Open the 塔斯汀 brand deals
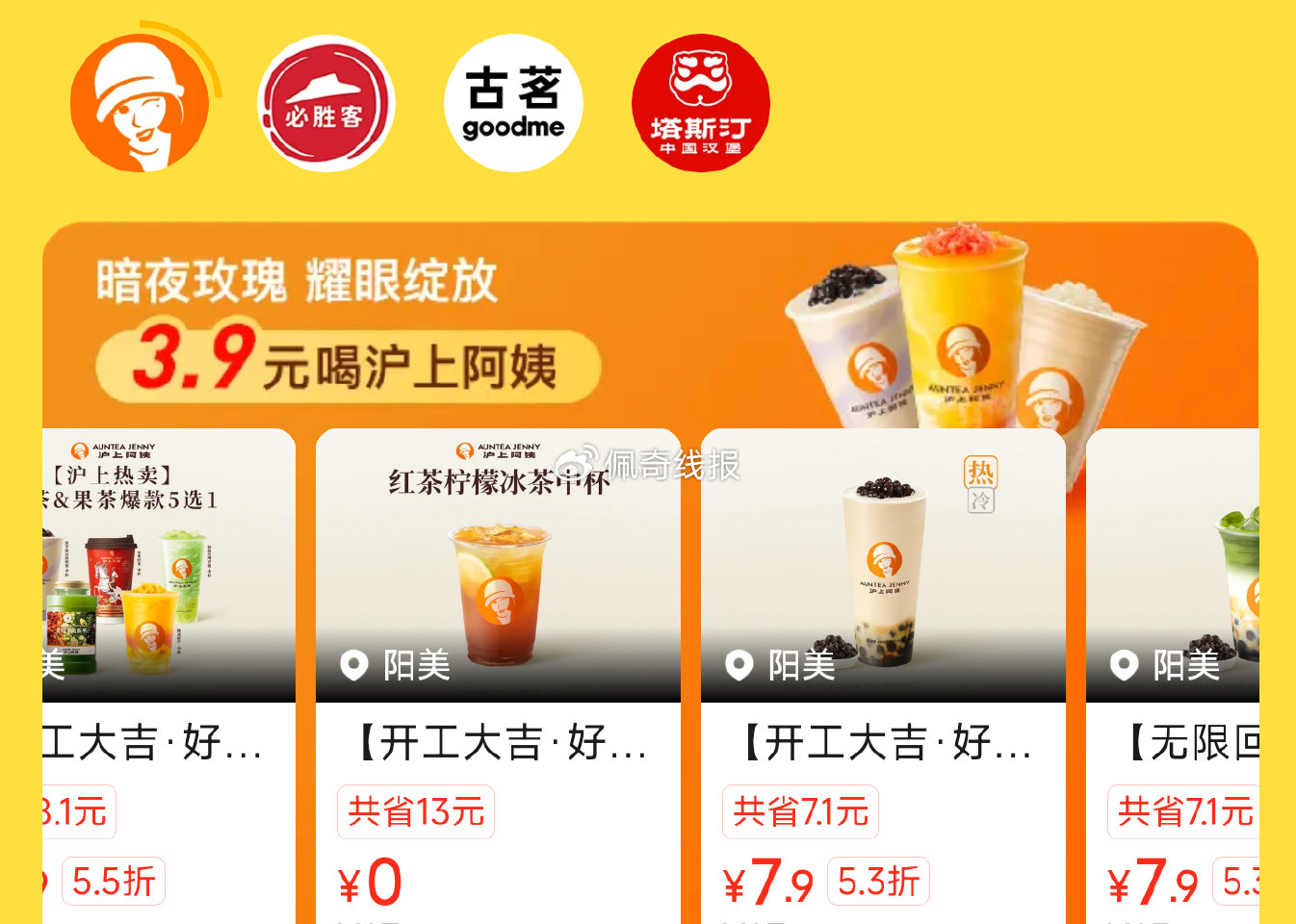The height and width of the screenshot is (924, 1296). pyautogui.click(x=700, y=104)
